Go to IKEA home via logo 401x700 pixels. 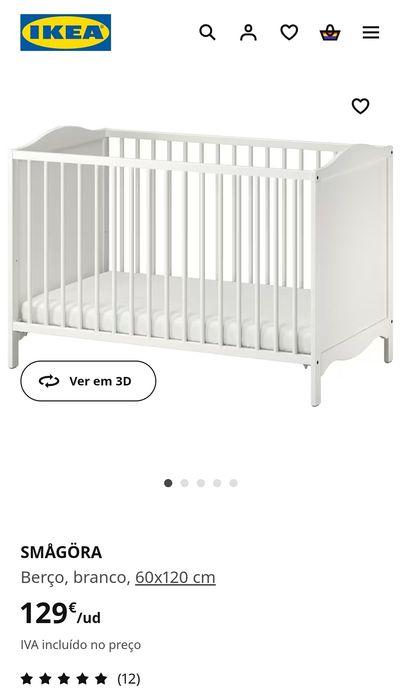[x=66, y=33]
